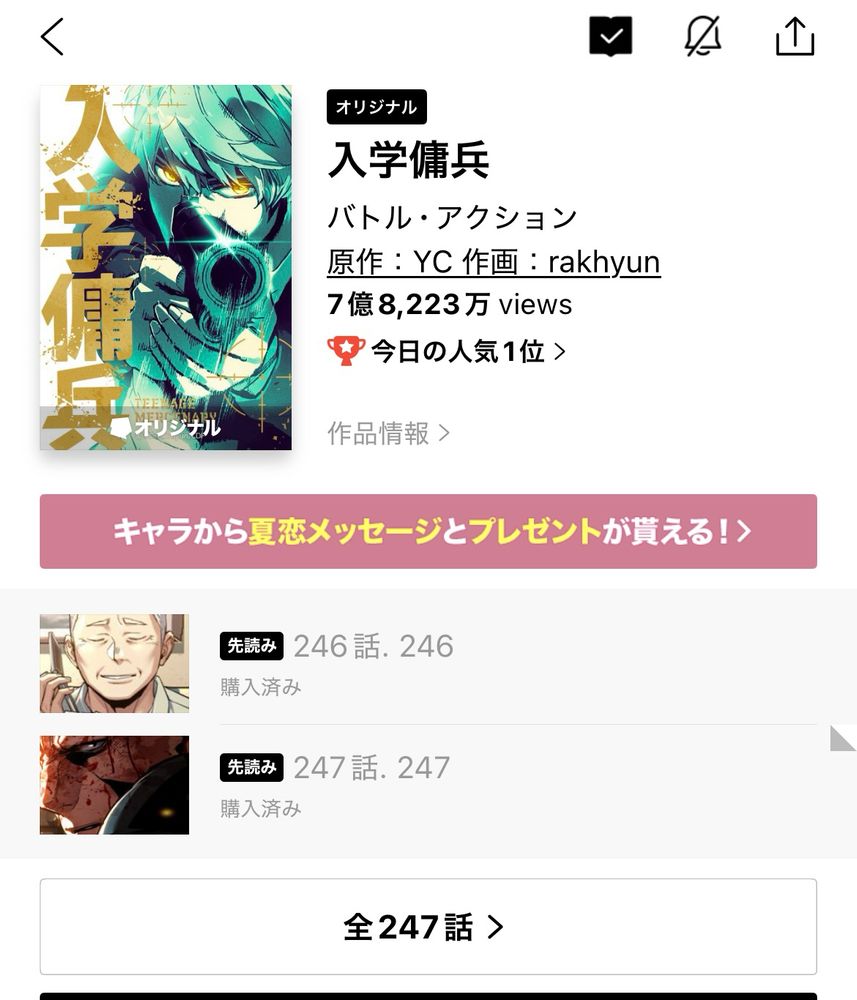The height and width of the screenshot is (1000, 857).
Task: Open 作品情報 details
Action: [388, 433]
